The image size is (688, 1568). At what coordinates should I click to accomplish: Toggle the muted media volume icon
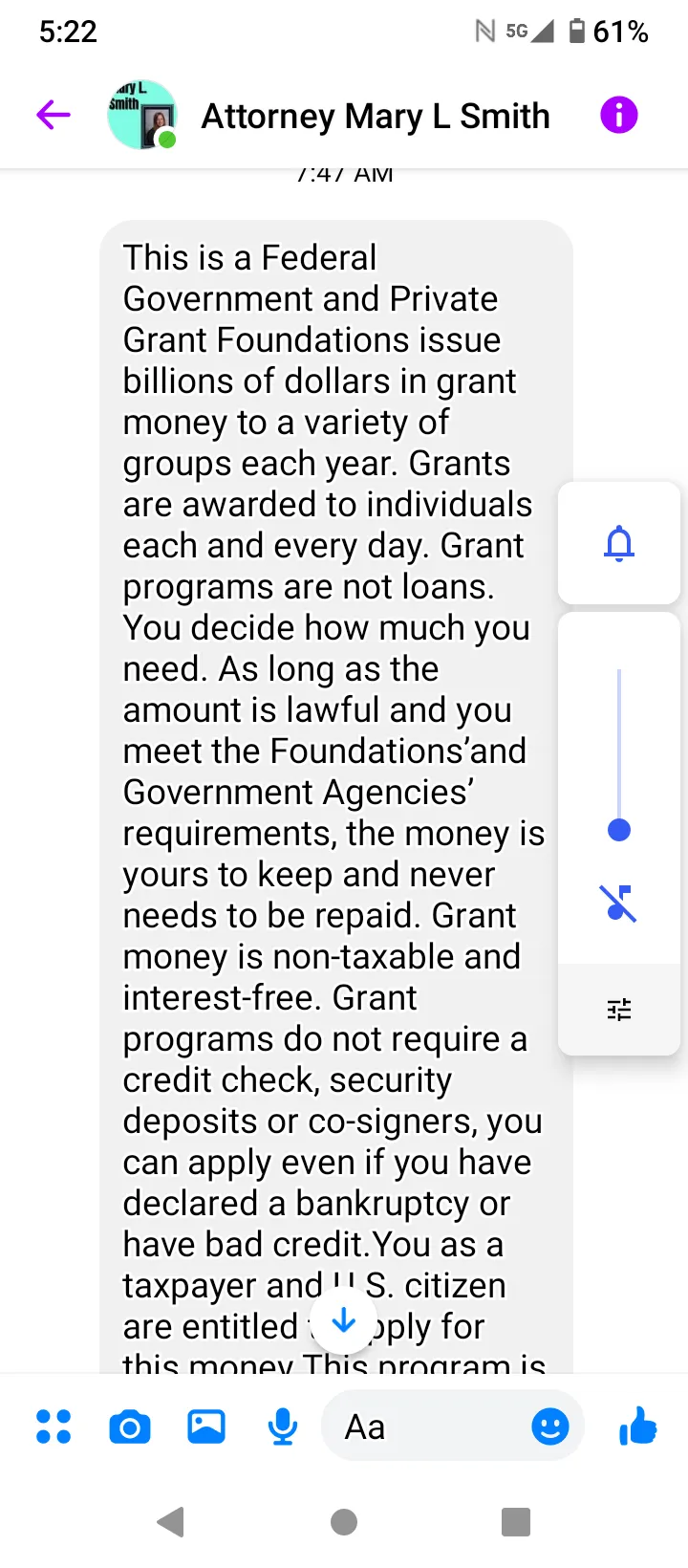(x=619, y=903)
